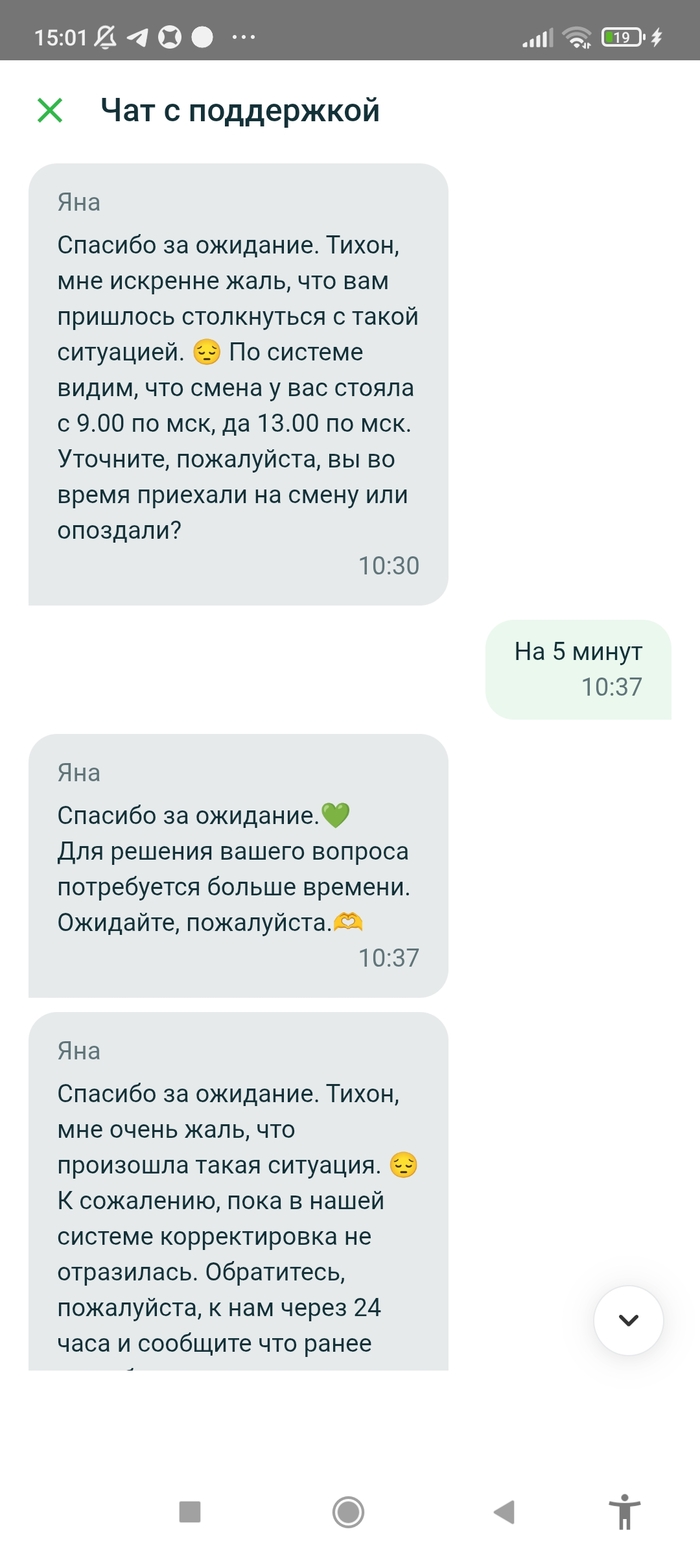
Task: Go back with system back button
Action: coord(504,1511)
